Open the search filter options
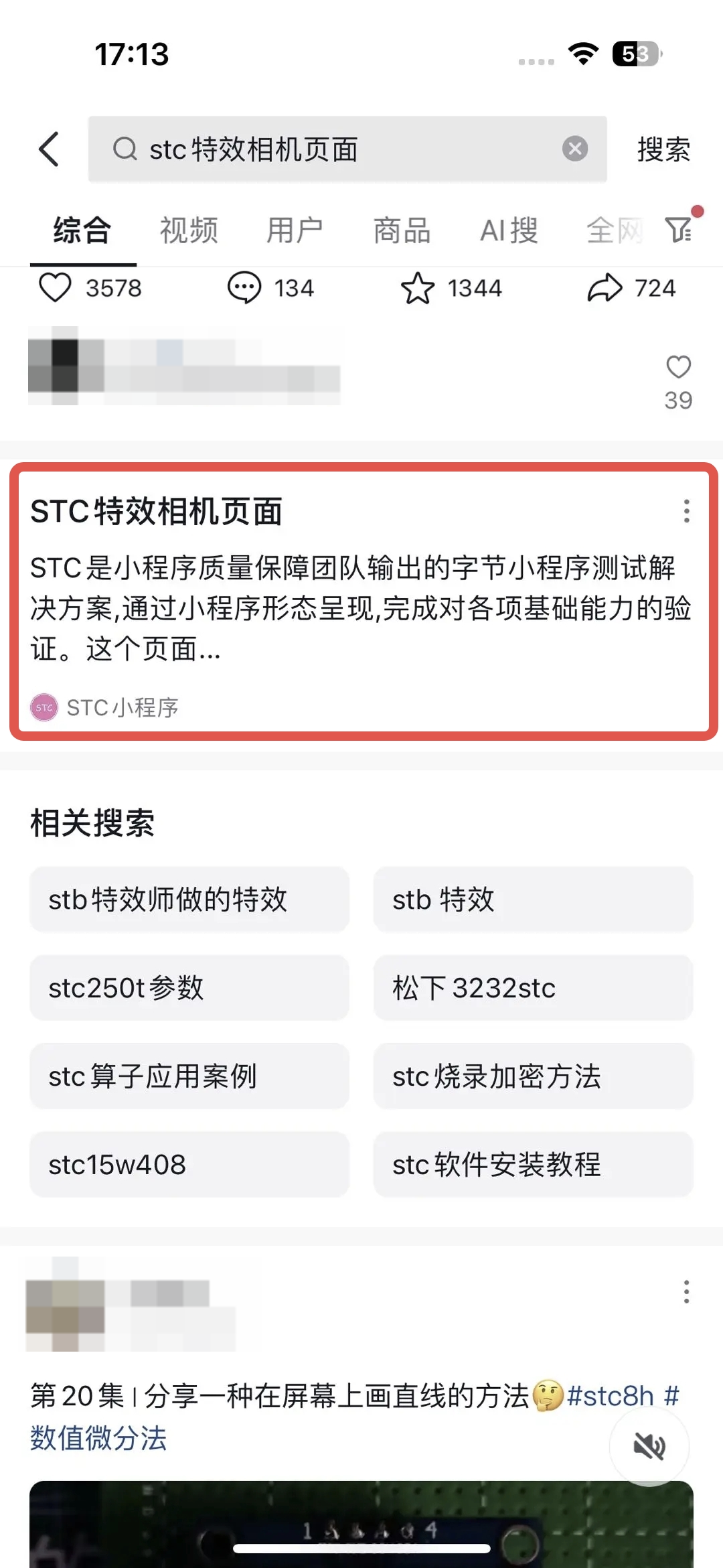The width and height of the screenshot is (723, 1568). tap(679, 229)
